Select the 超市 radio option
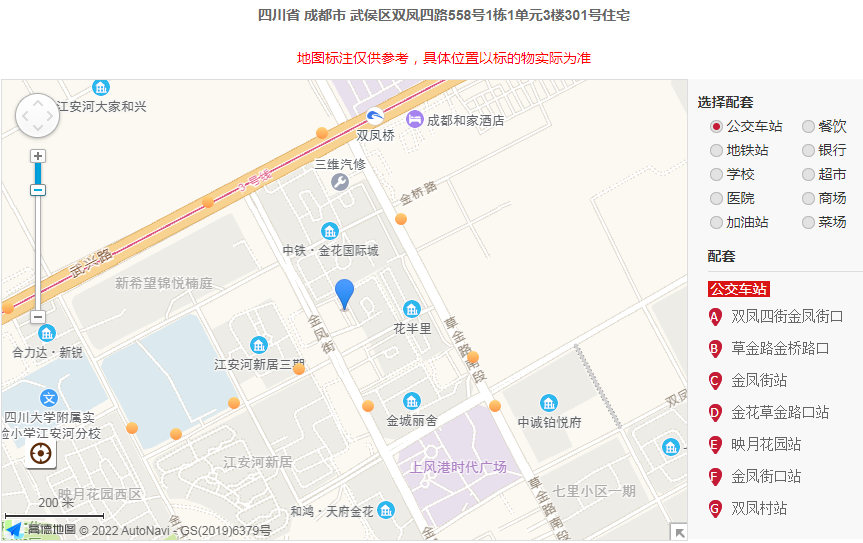The height and width of the screenshot is (543, 863). coord(808,175)
